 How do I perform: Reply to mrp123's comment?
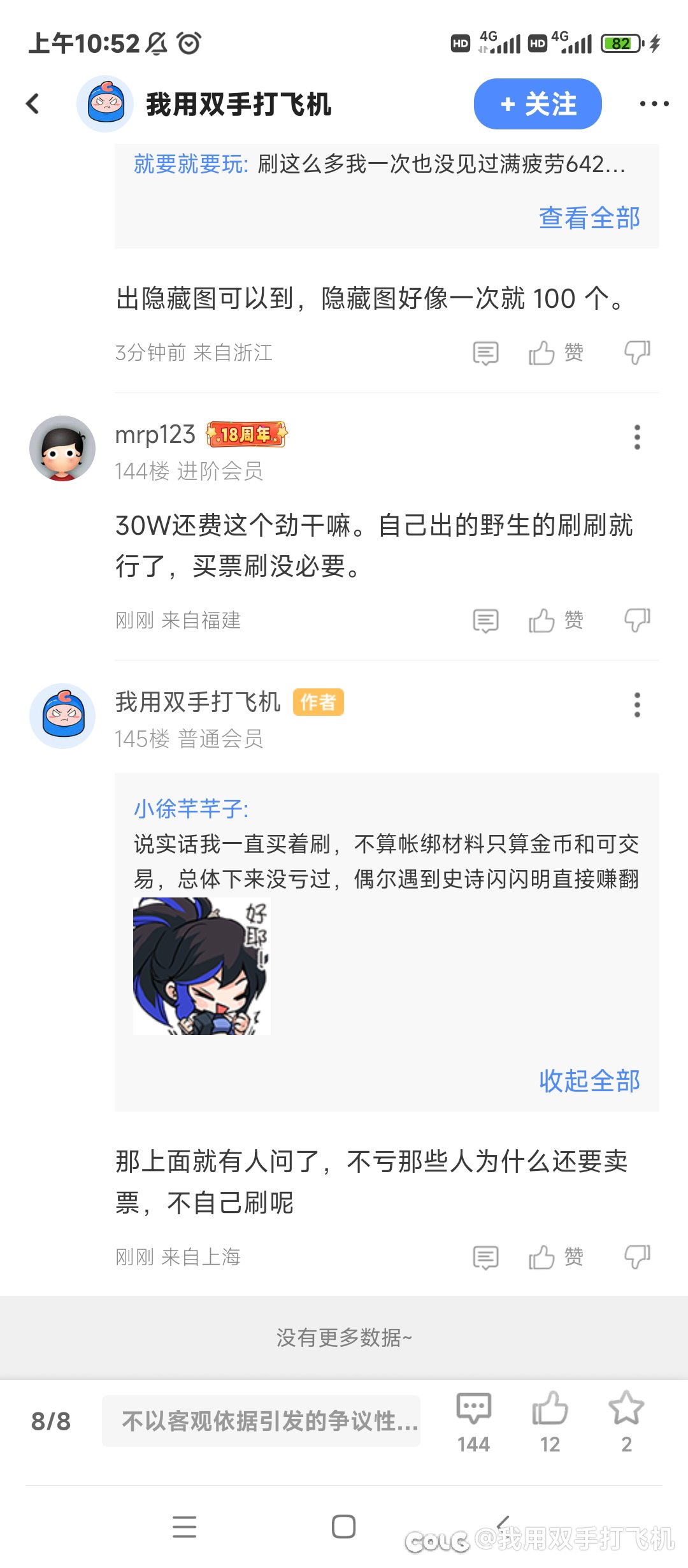point(485,620)
